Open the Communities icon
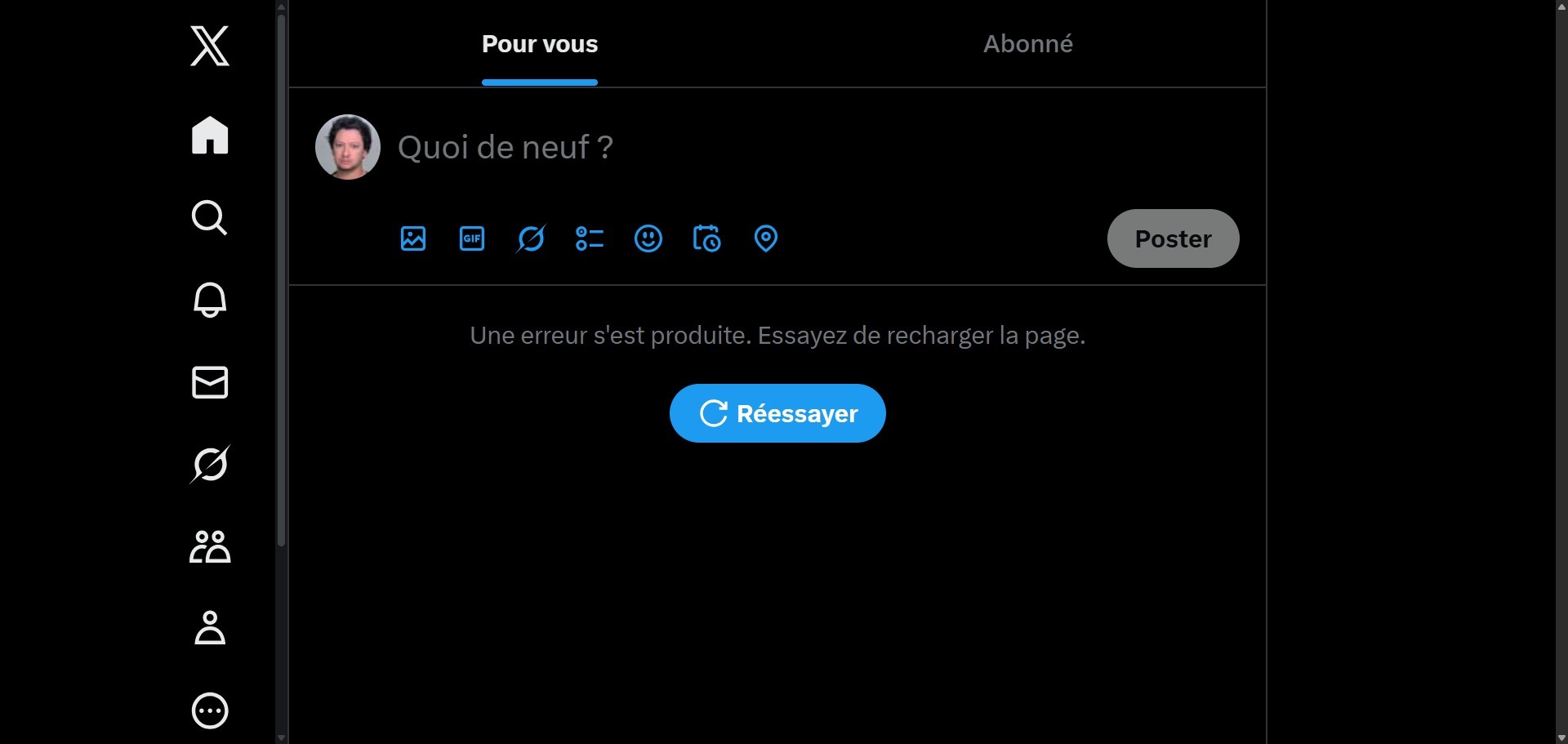 pos(210,546)
